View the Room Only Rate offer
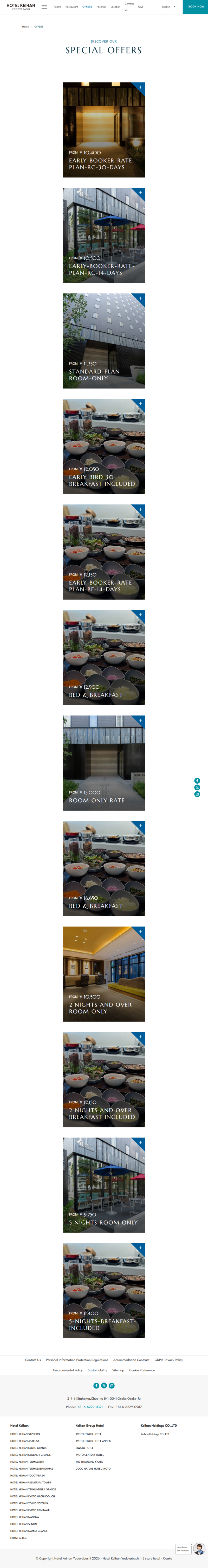The width and height of the screenshot is (208, 1568). pos(104,763)
